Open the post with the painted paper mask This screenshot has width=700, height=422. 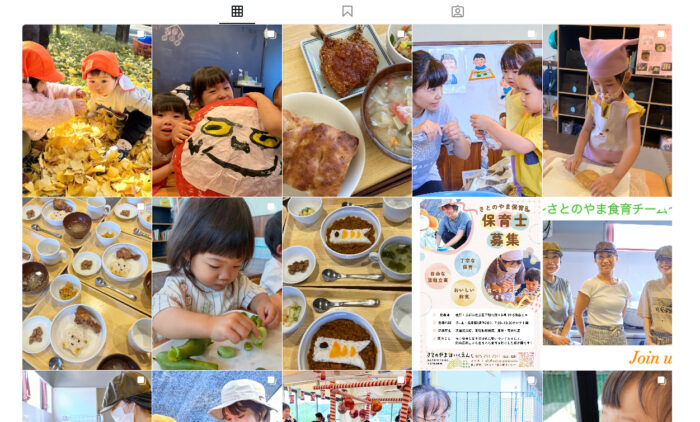tap(216, 110)
